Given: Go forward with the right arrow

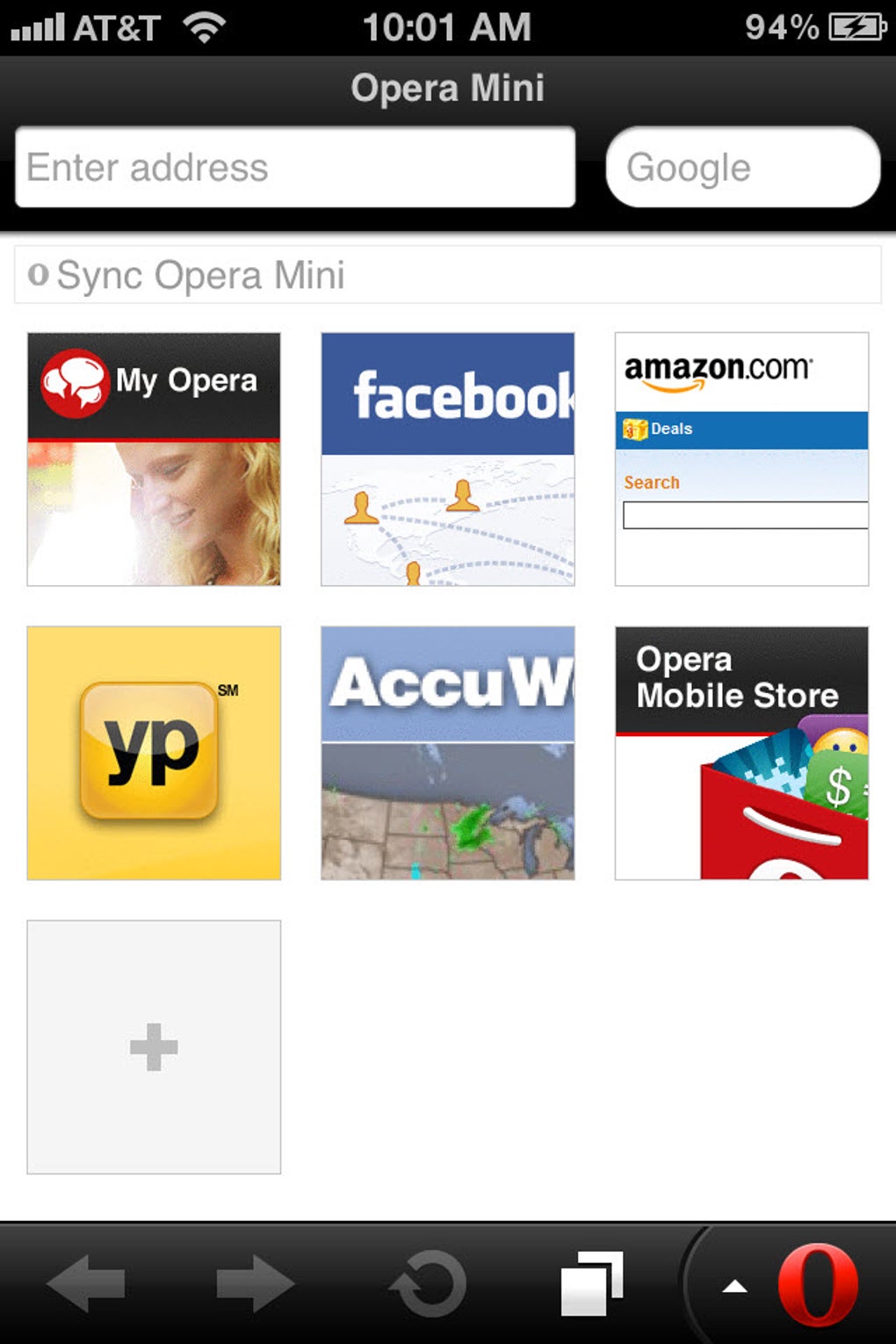Looking at the screenshot, I should point(255,1284).
